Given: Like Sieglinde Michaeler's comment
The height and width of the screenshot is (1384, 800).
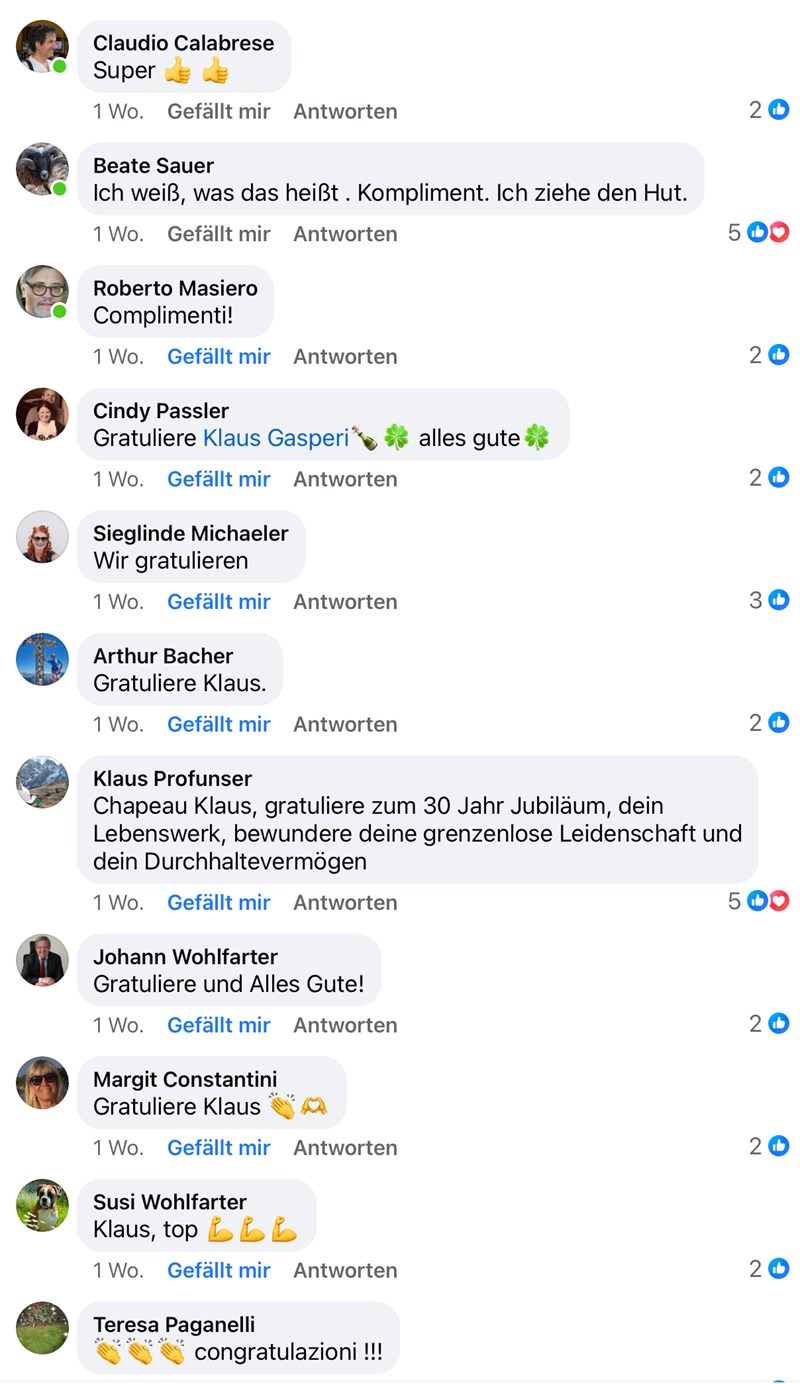Looking at the screenshot, I should pos(218,602).
